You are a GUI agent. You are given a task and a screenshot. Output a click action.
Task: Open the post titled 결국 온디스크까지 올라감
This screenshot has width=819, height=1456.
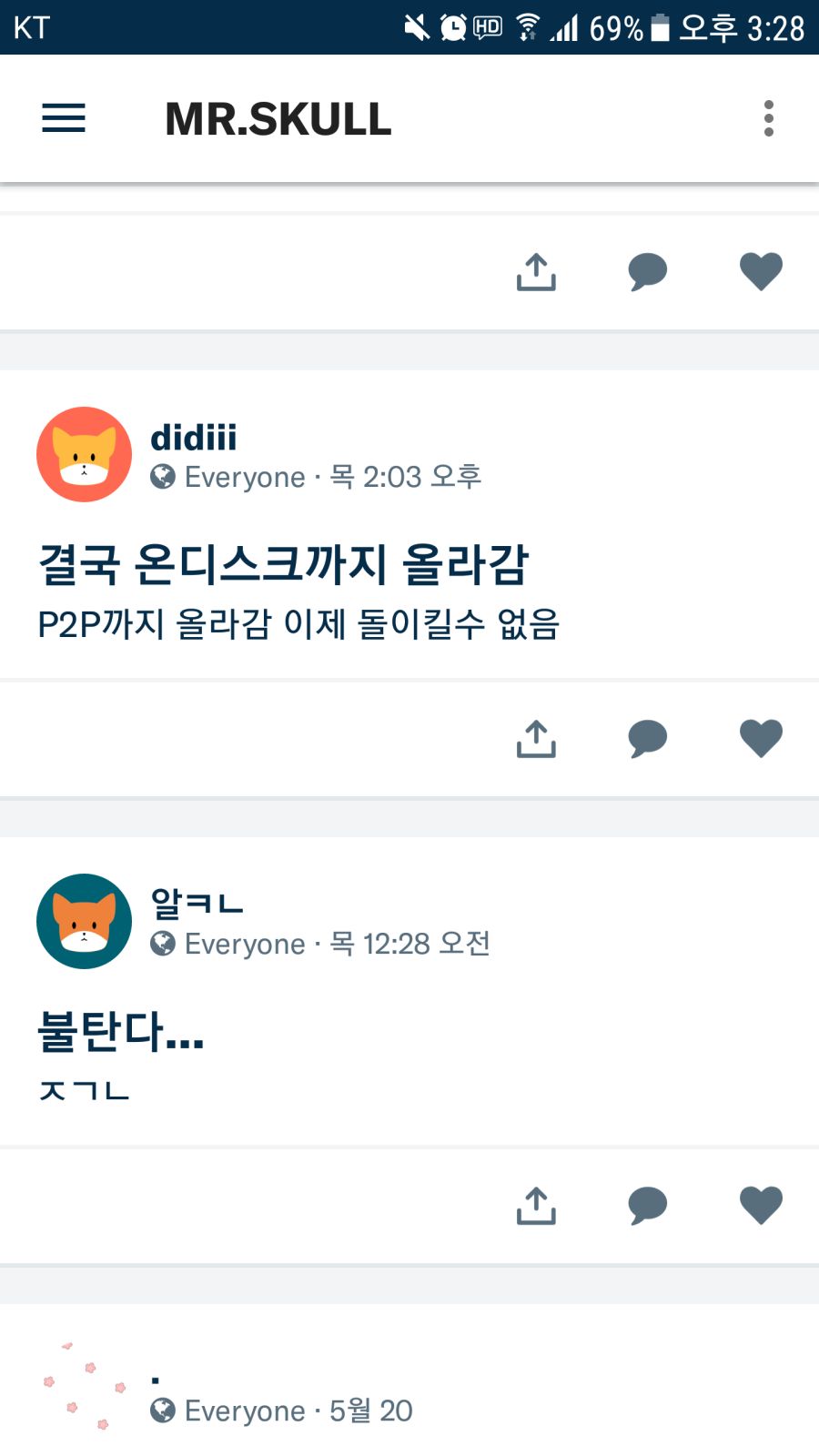pyautogui.click(x=283, y=564)
